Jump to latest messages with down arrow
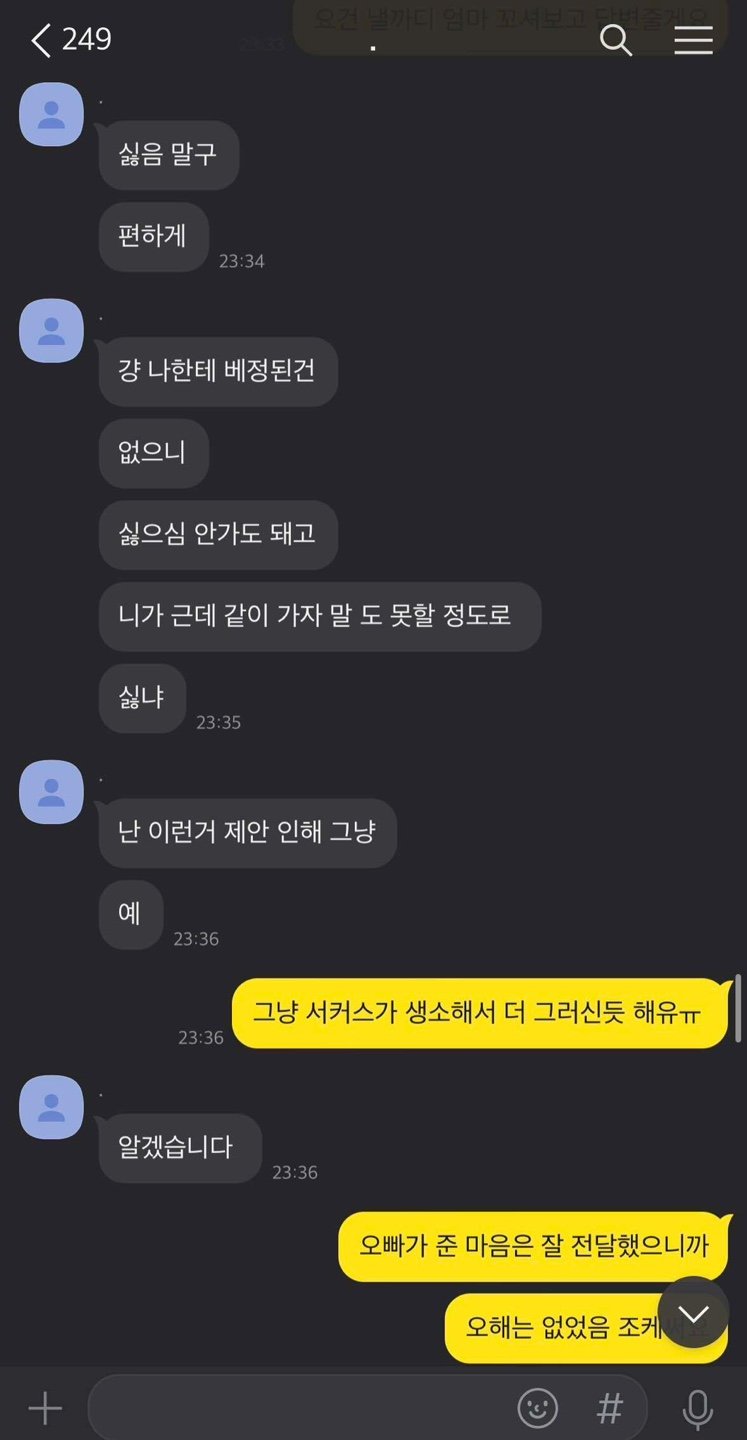The width and height of the screenshot is (747, 1440). 693,1313
